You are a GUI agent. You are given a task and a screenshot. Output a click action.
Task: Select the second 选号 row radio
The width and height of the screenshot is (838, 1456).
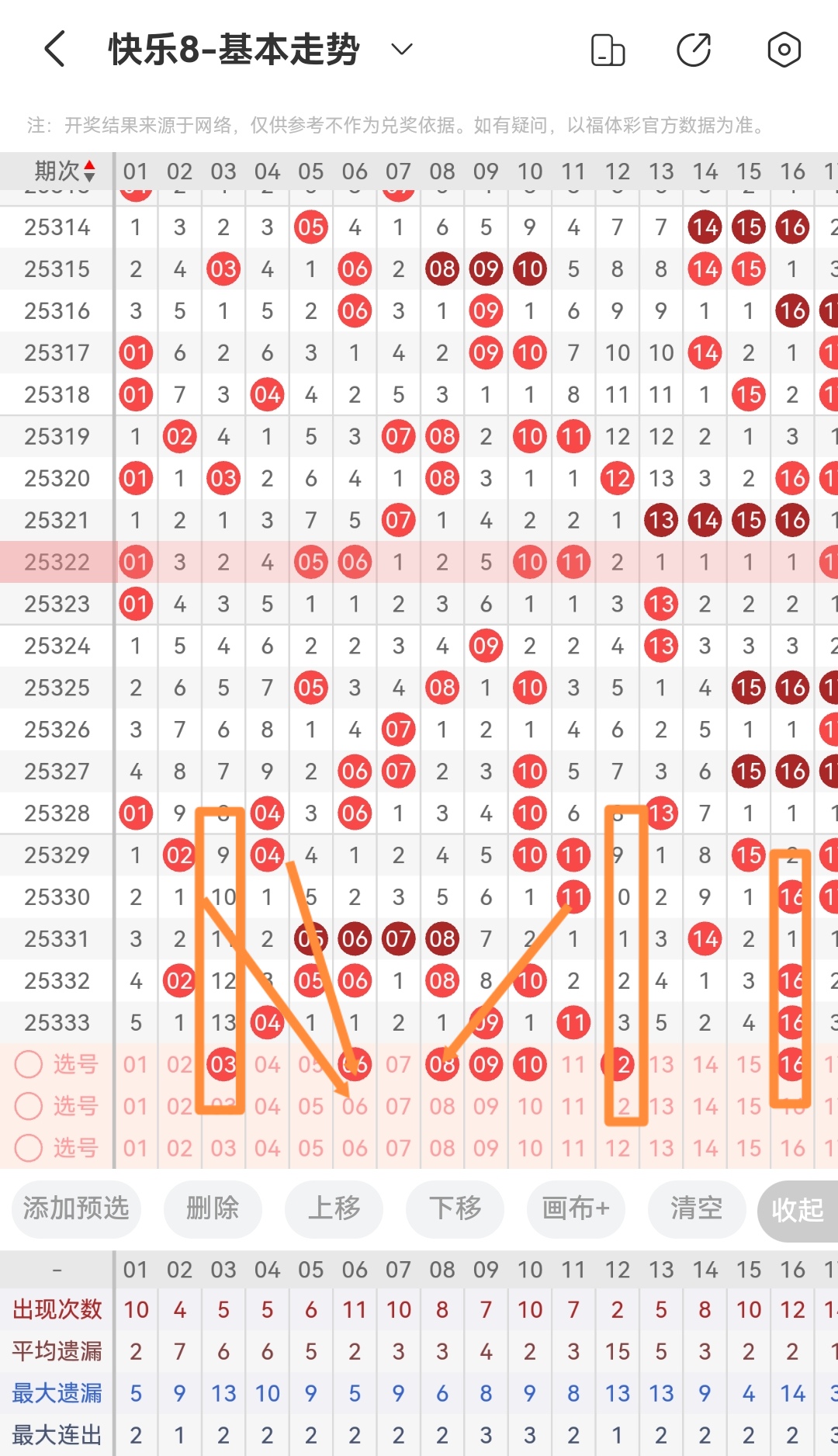[29, 1106]
